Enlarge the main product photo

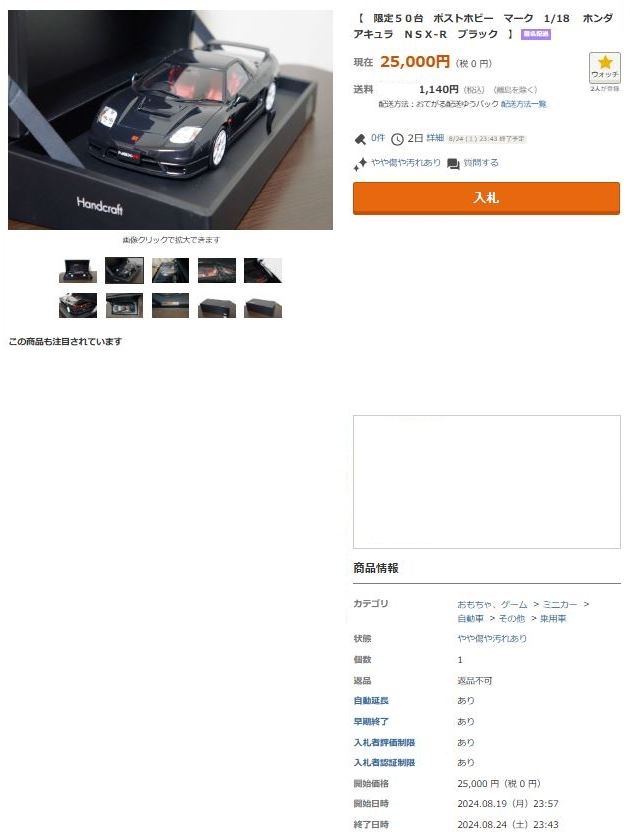click(170, 120)
